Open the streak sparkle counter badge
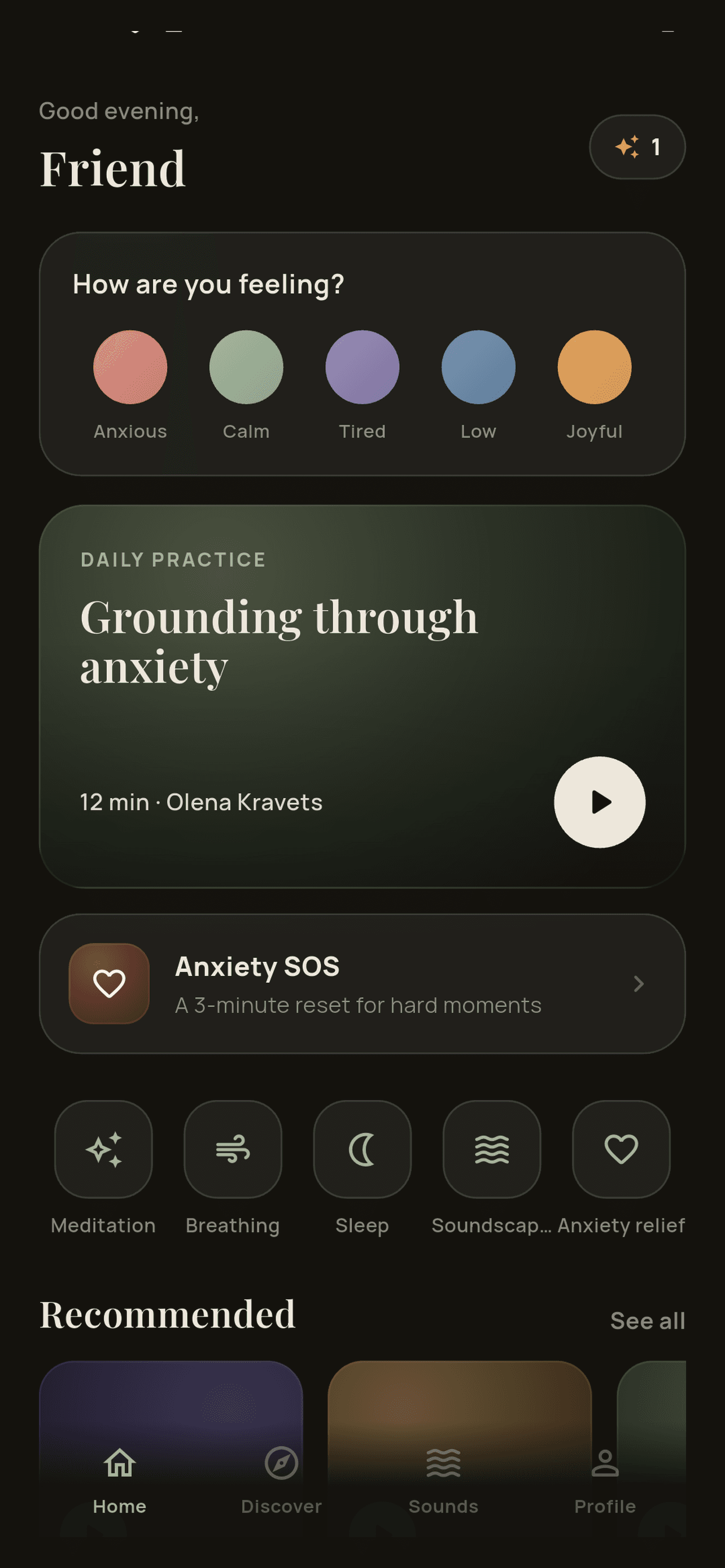725x1568 pixels. pyautogui.click(x=637, y=147)
